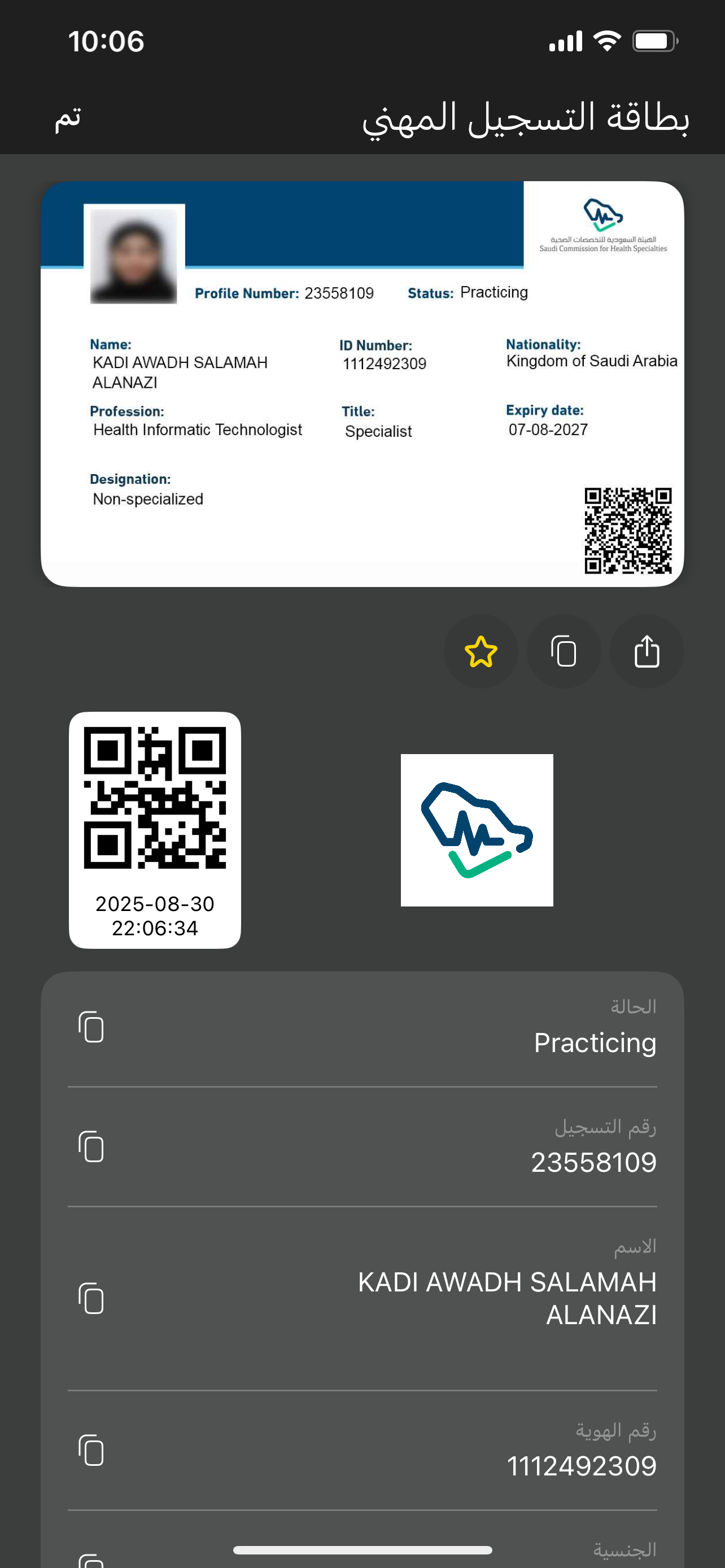This screenshot has width=725, height=1568.
Task: Open the professional registration card image
Action: click(362, 383)
